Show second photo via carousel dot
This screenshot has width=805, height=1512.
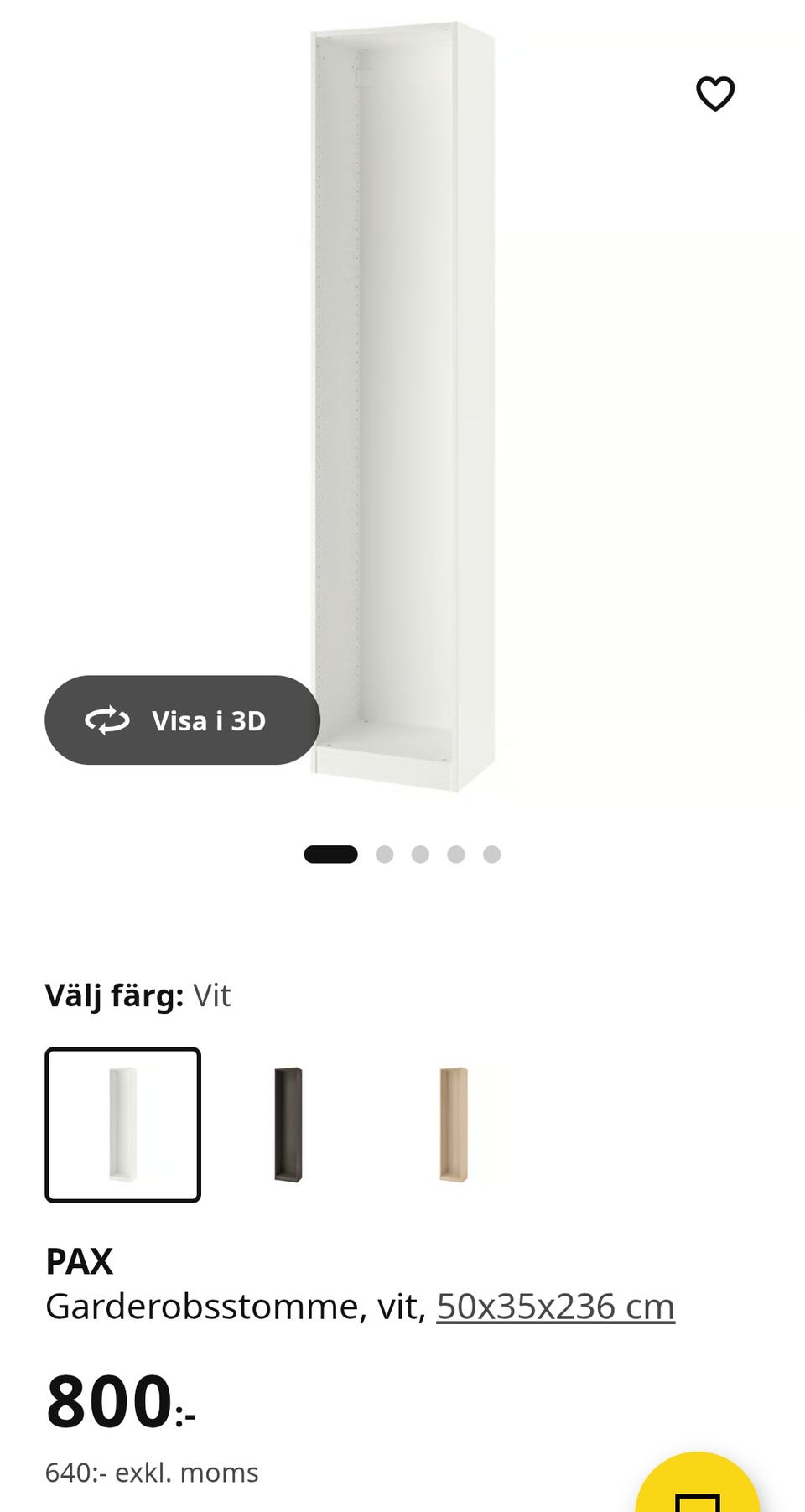tap(384, 854)
